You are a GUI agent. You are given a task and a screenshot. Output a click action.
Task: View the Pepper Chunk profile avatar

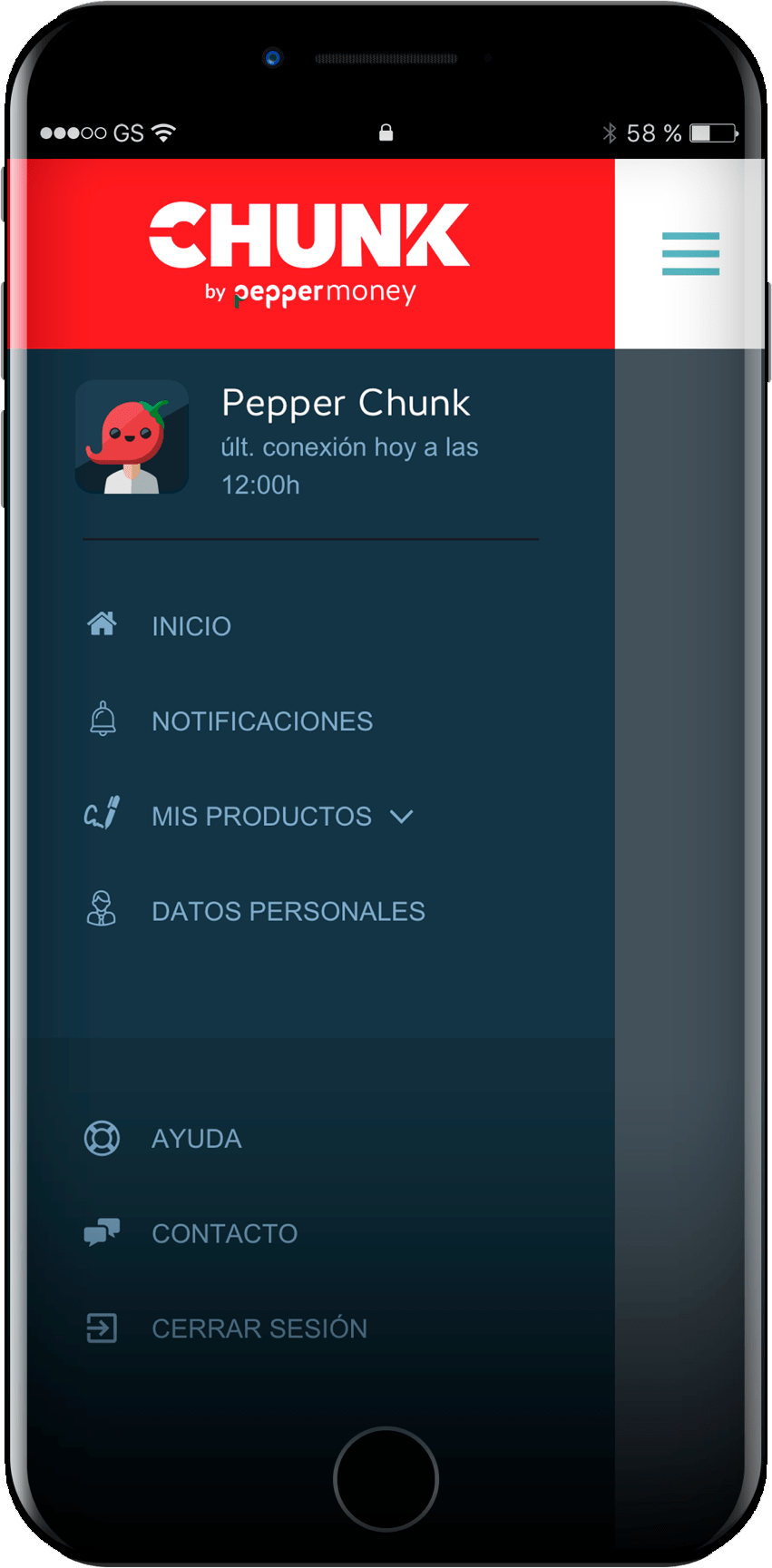[132, 437]
